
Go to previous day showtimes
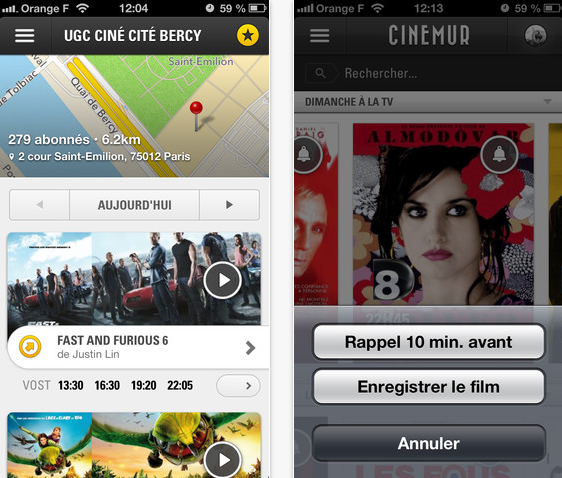(x=39, y=205)
